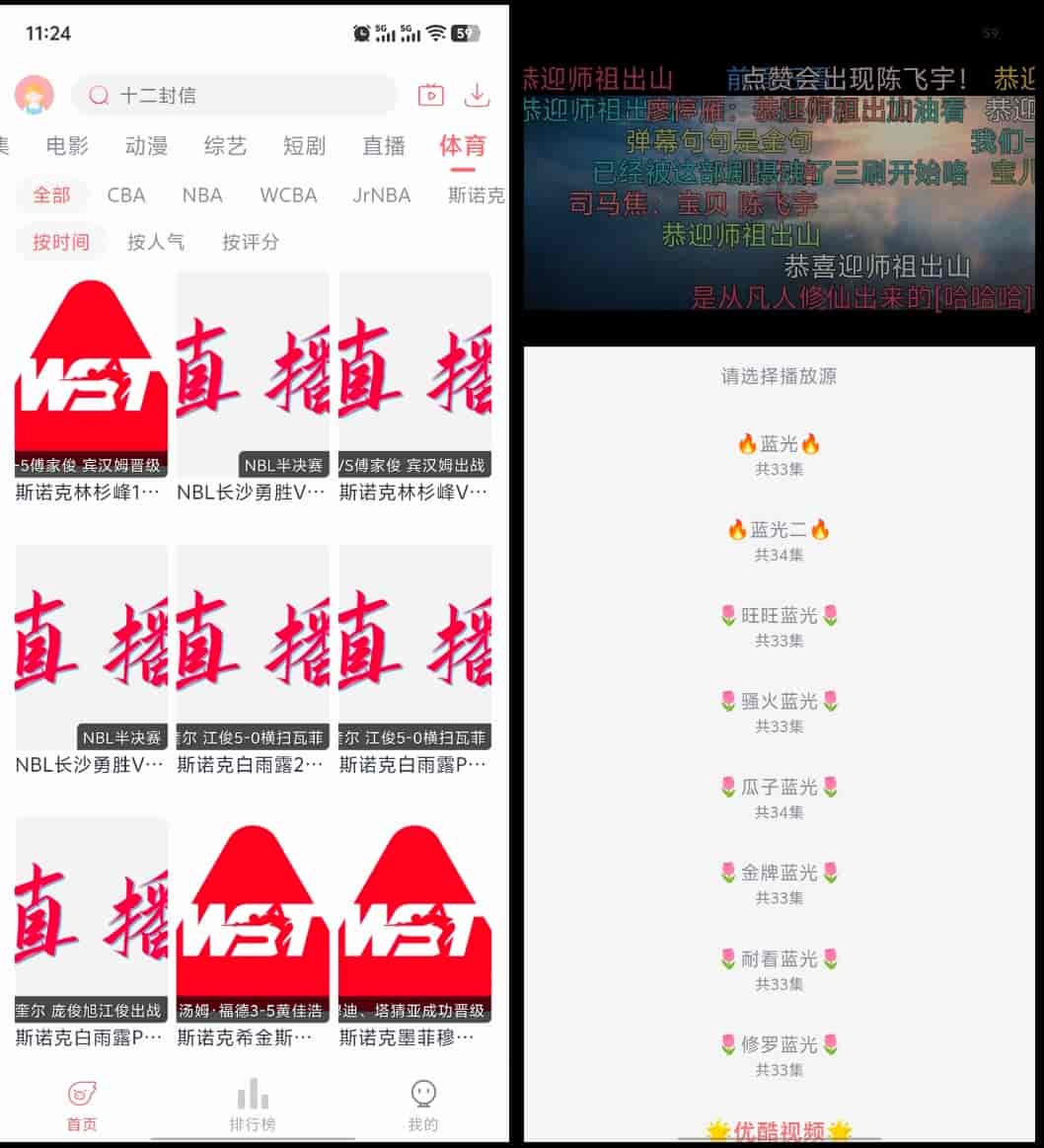This screenshot has width=1044, height=1148.
Task: Choose the 旺旺蓝光 playback source
Action: pos(779,626)
